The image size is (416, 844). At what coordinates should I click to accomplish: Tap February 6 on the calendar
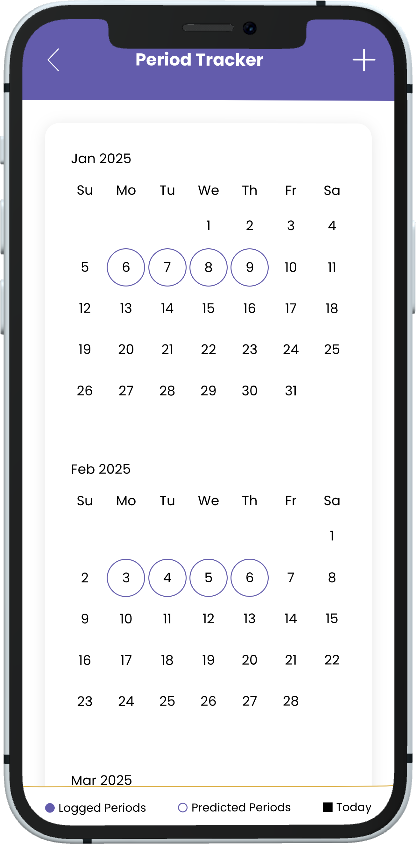coord(249,578)
